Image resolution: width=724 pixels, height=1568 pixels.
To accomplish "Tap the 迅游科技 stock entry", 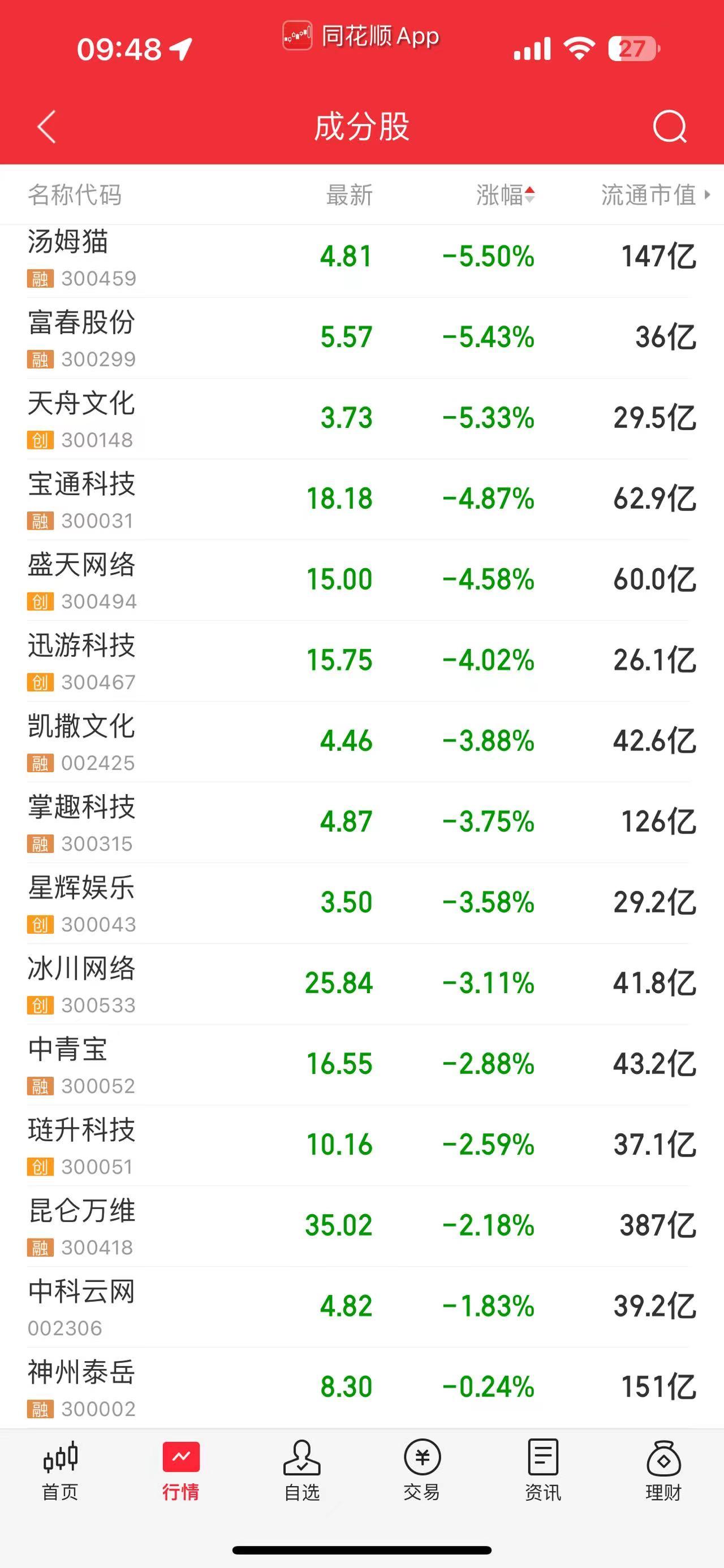I will (x=361, y=661).
